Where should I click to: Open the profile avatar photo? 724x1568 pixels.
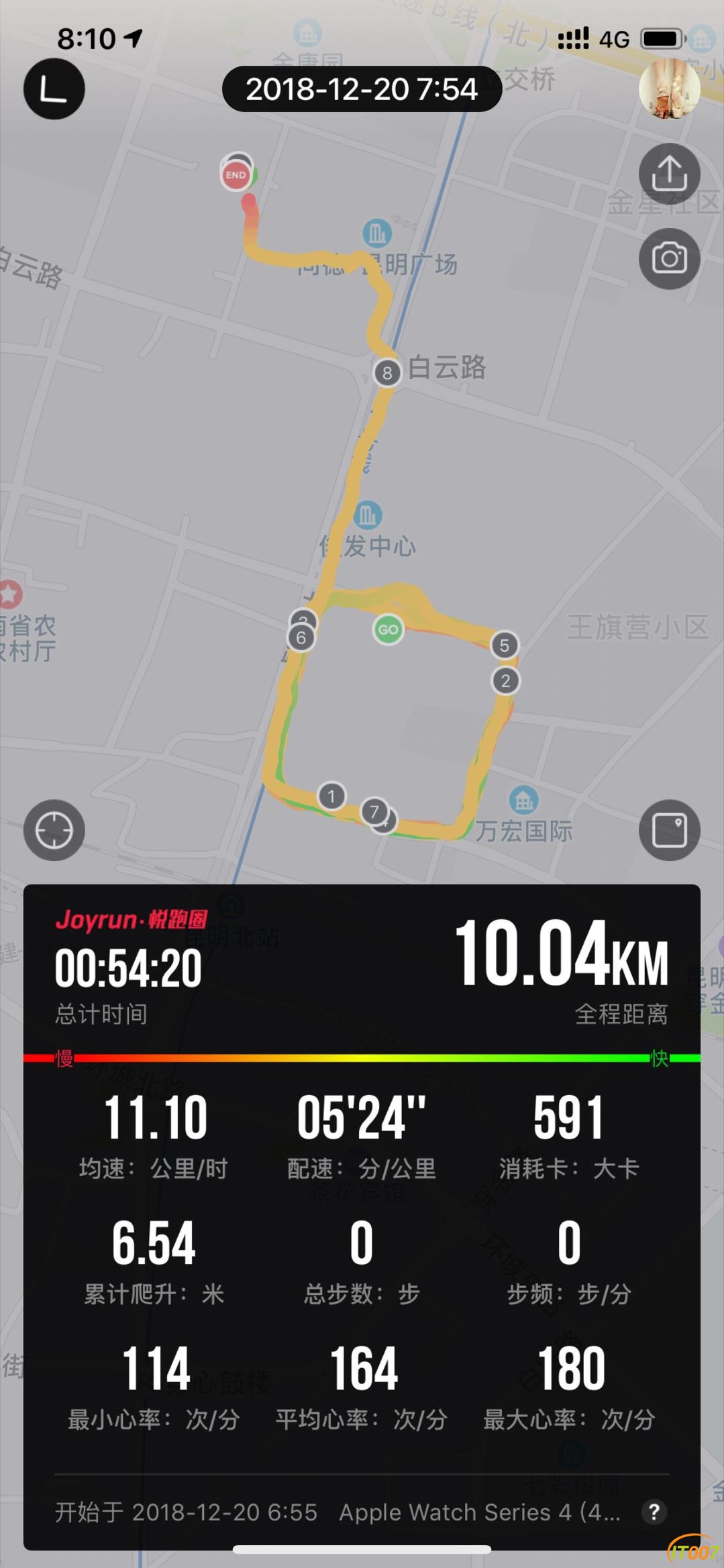coord(669,89)
